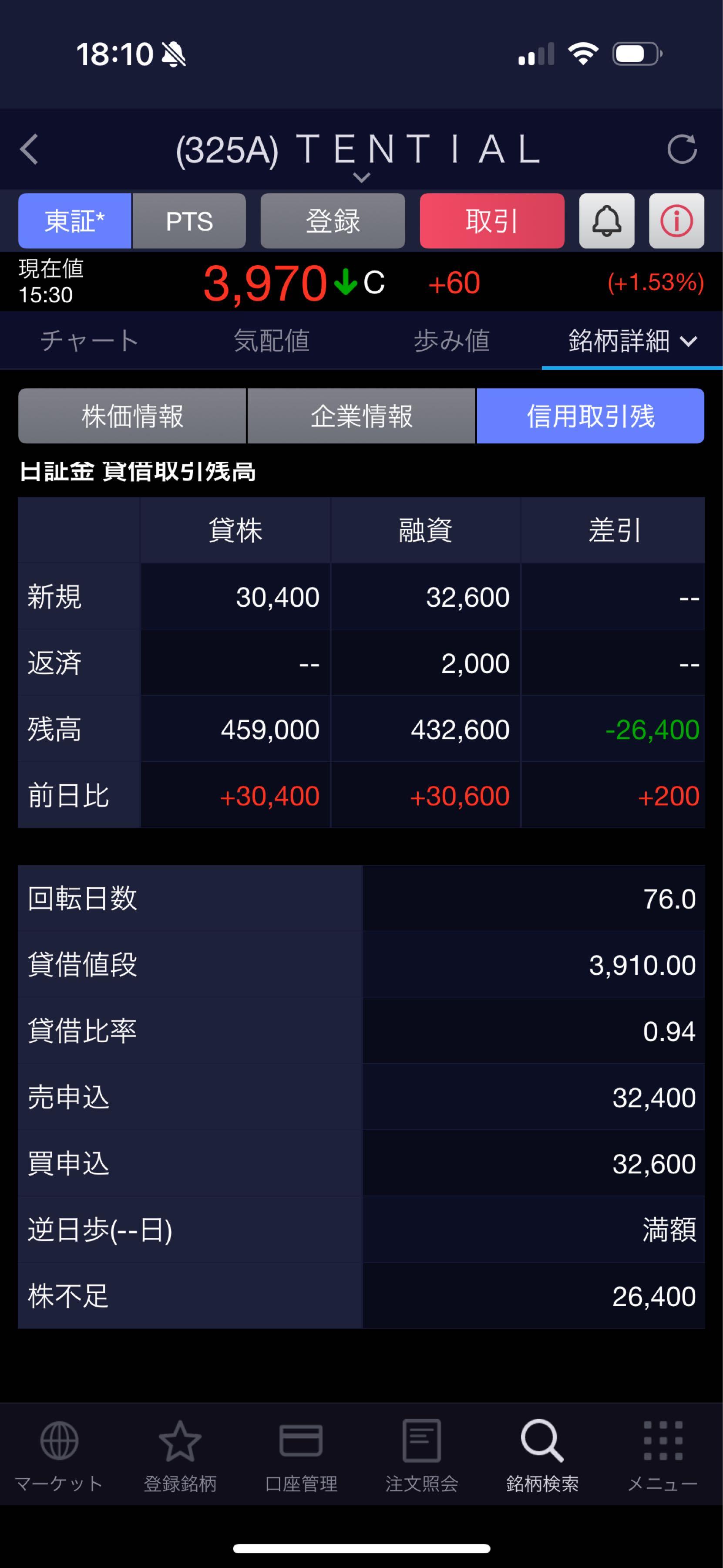The image size is (723, 1568).
Task: Switch to the チャート tab
Action: 89,340
